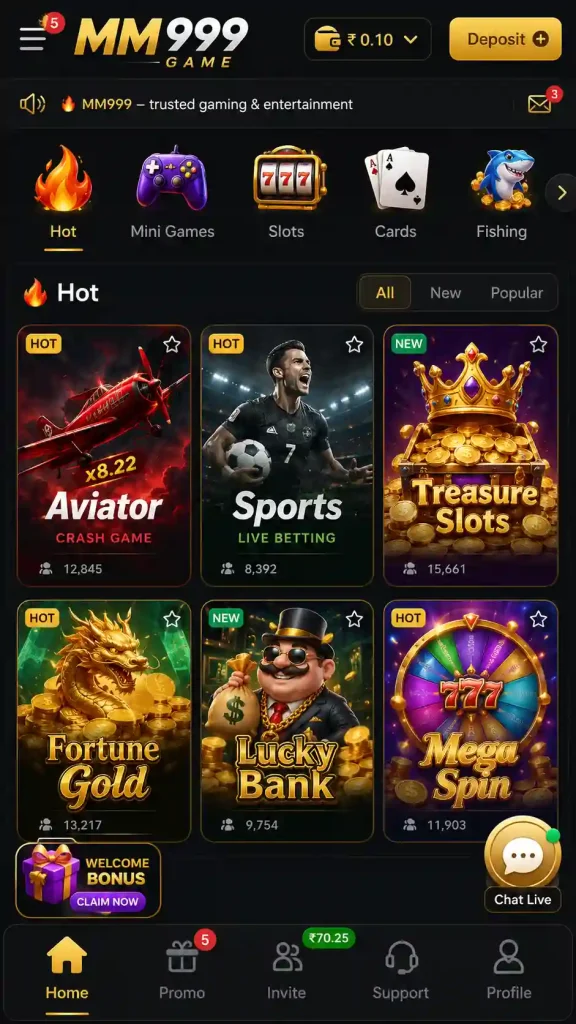The image size is (576, 1024).
Task: Expand the wallet balance dropdown
Action: point(368,39)
